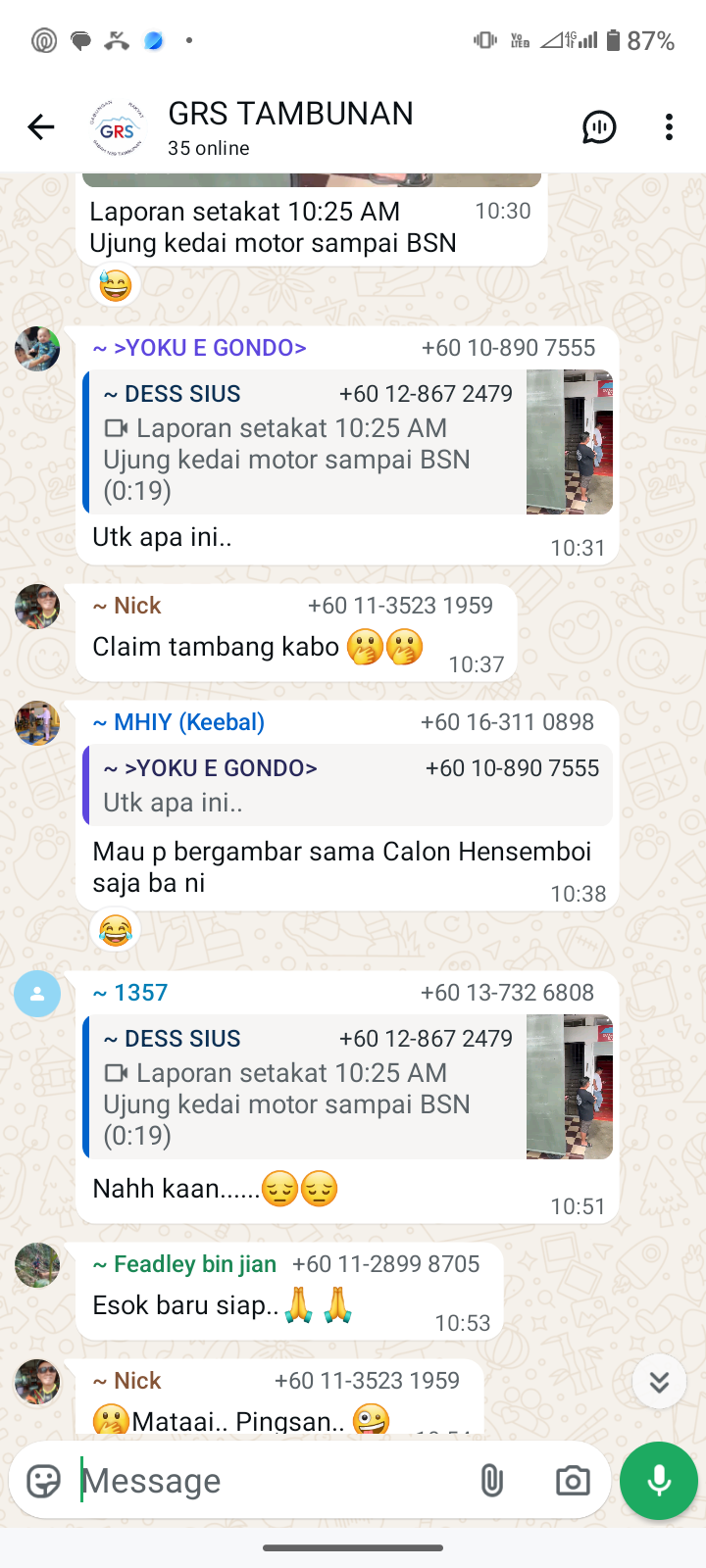706x1568 pixels.
Task: Open the profile photo of >YOKU E GONDO>
Action: (37, 349)
